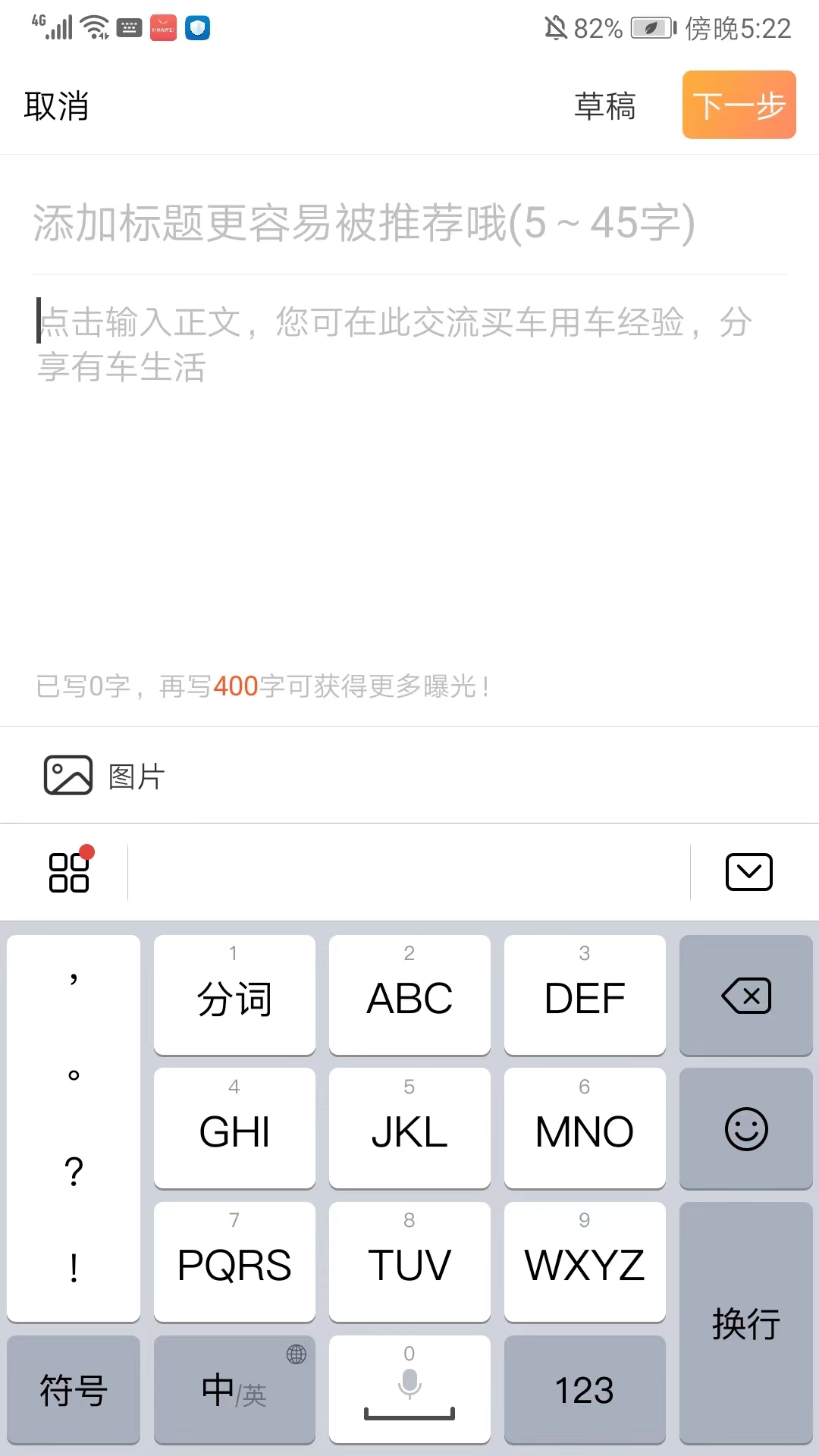Hide the keyboard with the collapse arrow

coord(748,872)
